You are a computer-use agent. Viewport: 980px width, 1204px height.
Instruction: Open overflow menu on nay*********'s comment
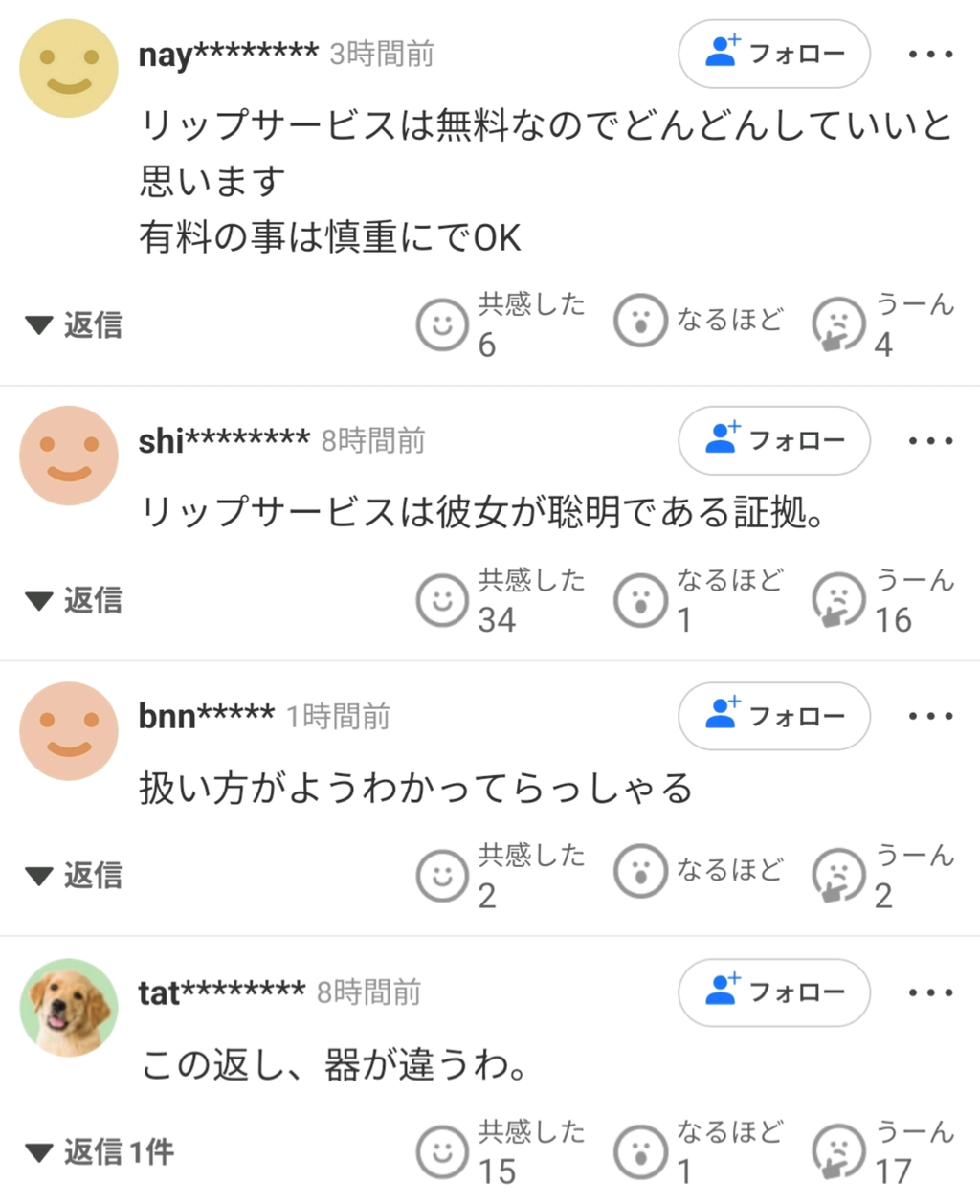930,55
